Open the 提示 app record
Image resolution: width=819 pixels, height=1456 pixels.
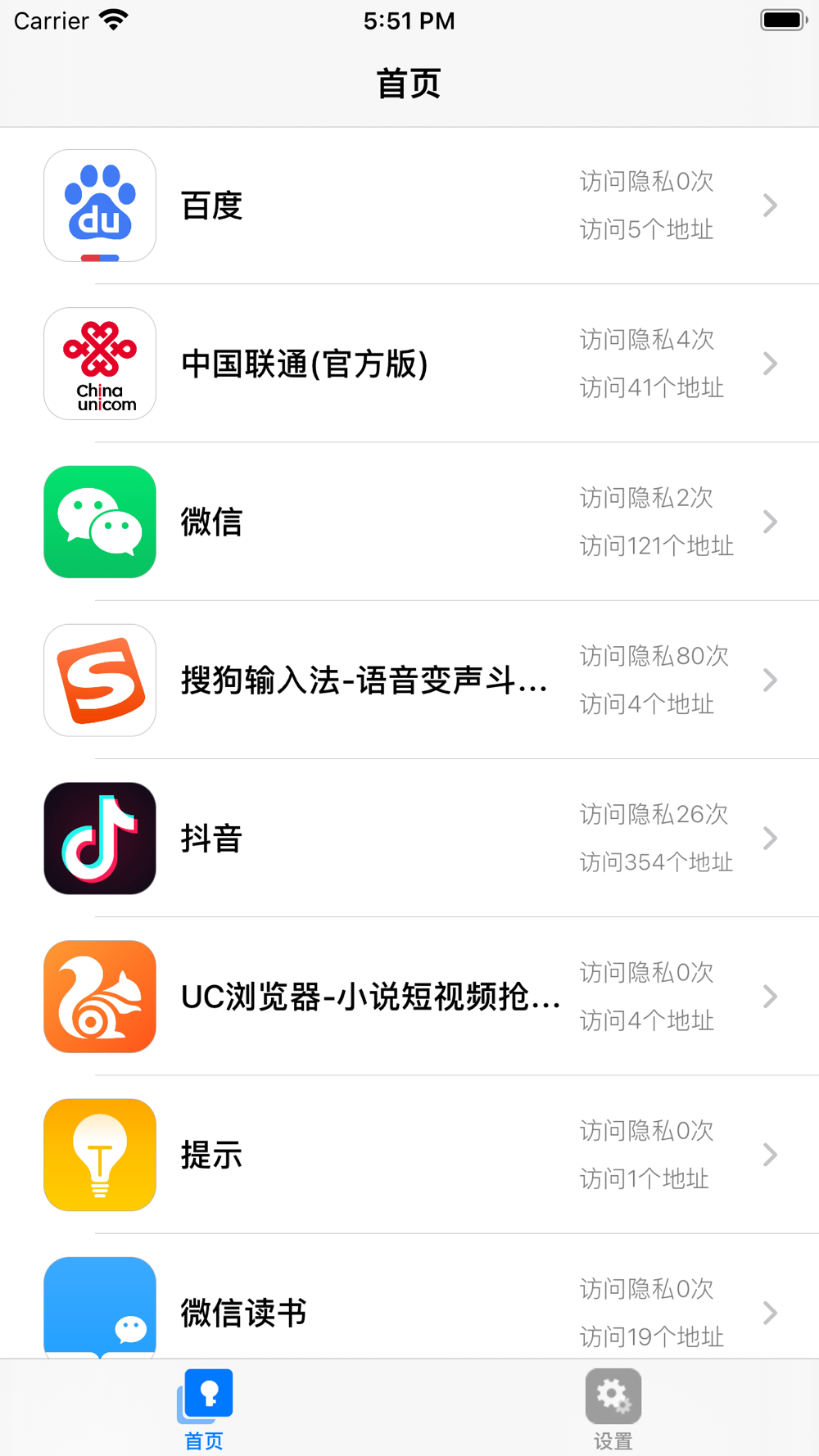(409, 1154)
